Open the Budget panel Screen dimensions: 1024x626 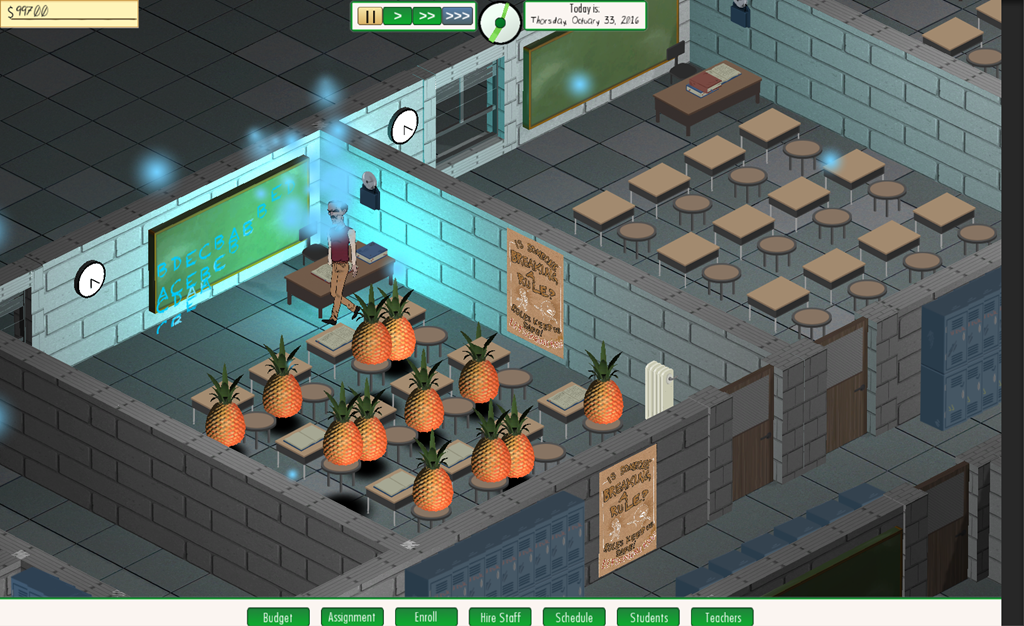tap(278, 617)
